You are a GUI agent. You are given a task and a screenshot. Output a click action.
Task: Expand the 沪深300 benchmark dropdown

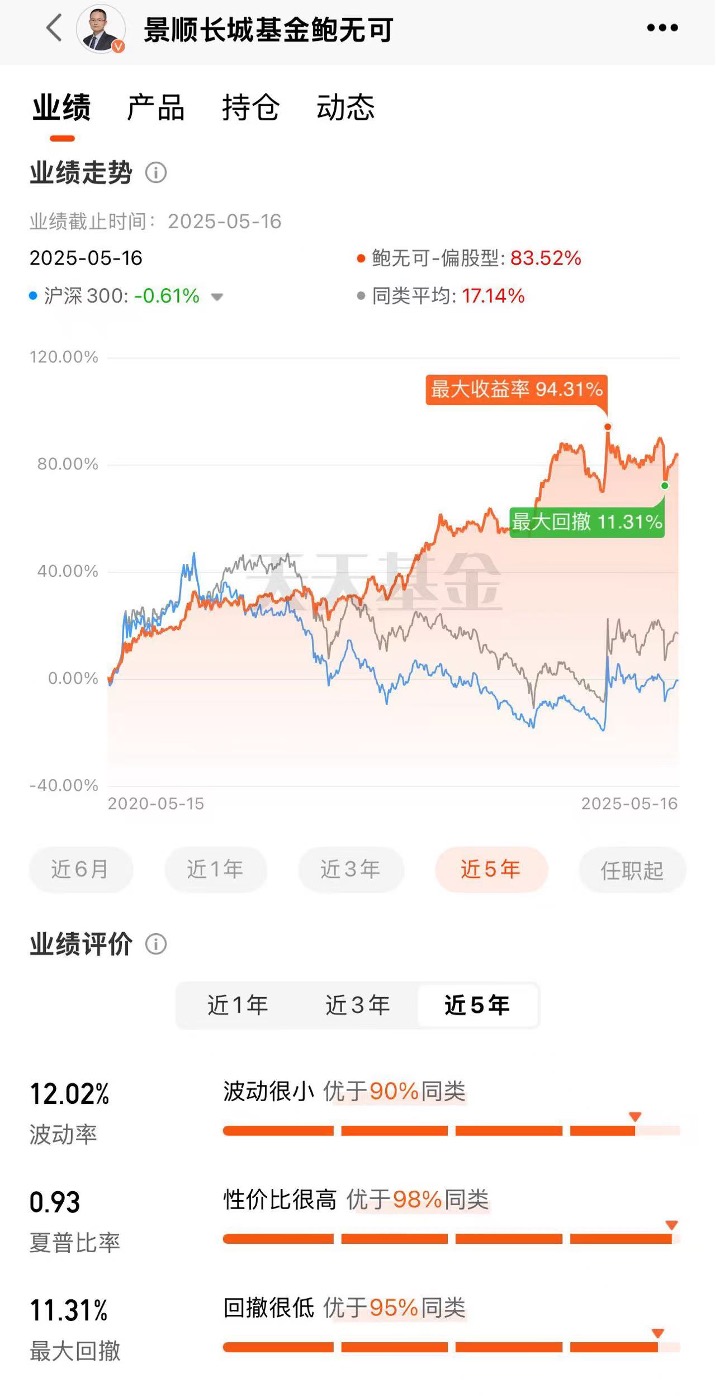click(x=217, y=297)
